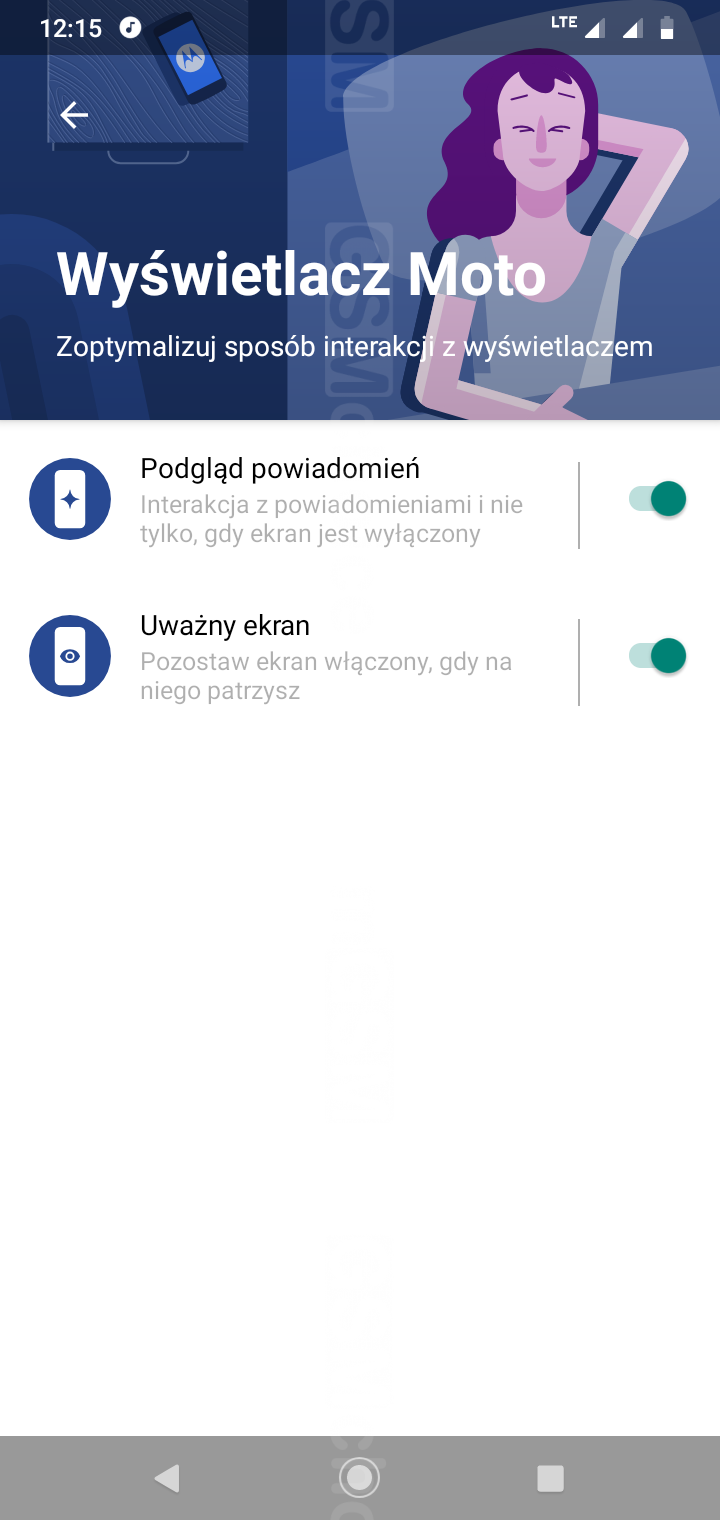Viewport: 720px width, 1520px height.
Task: Open recent apps from navigation bar
Action: [550, 1478]
